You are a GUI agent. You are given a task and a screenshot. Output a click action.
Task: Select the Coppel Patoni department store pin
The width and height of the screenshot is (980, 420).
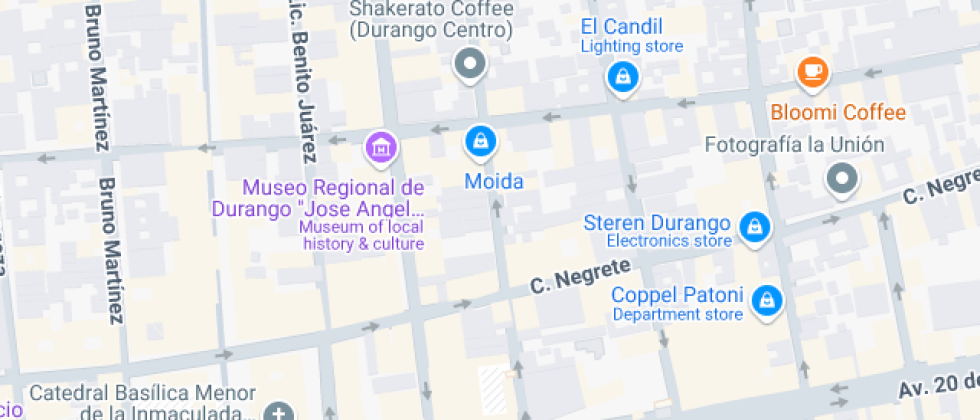coord(766,299)
